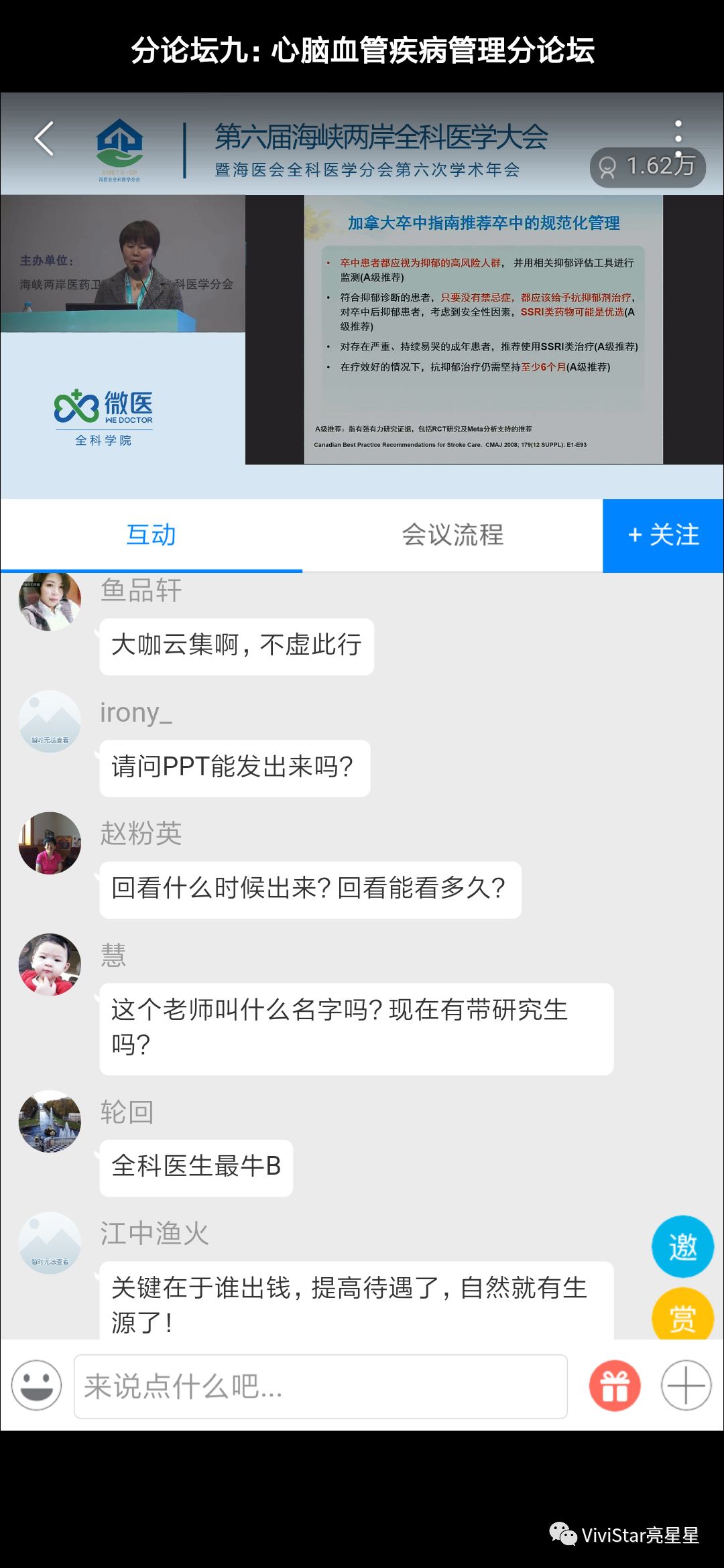Switch to the 互动 tab
This screenshot has height=1568, width=724.
[152, 535]
